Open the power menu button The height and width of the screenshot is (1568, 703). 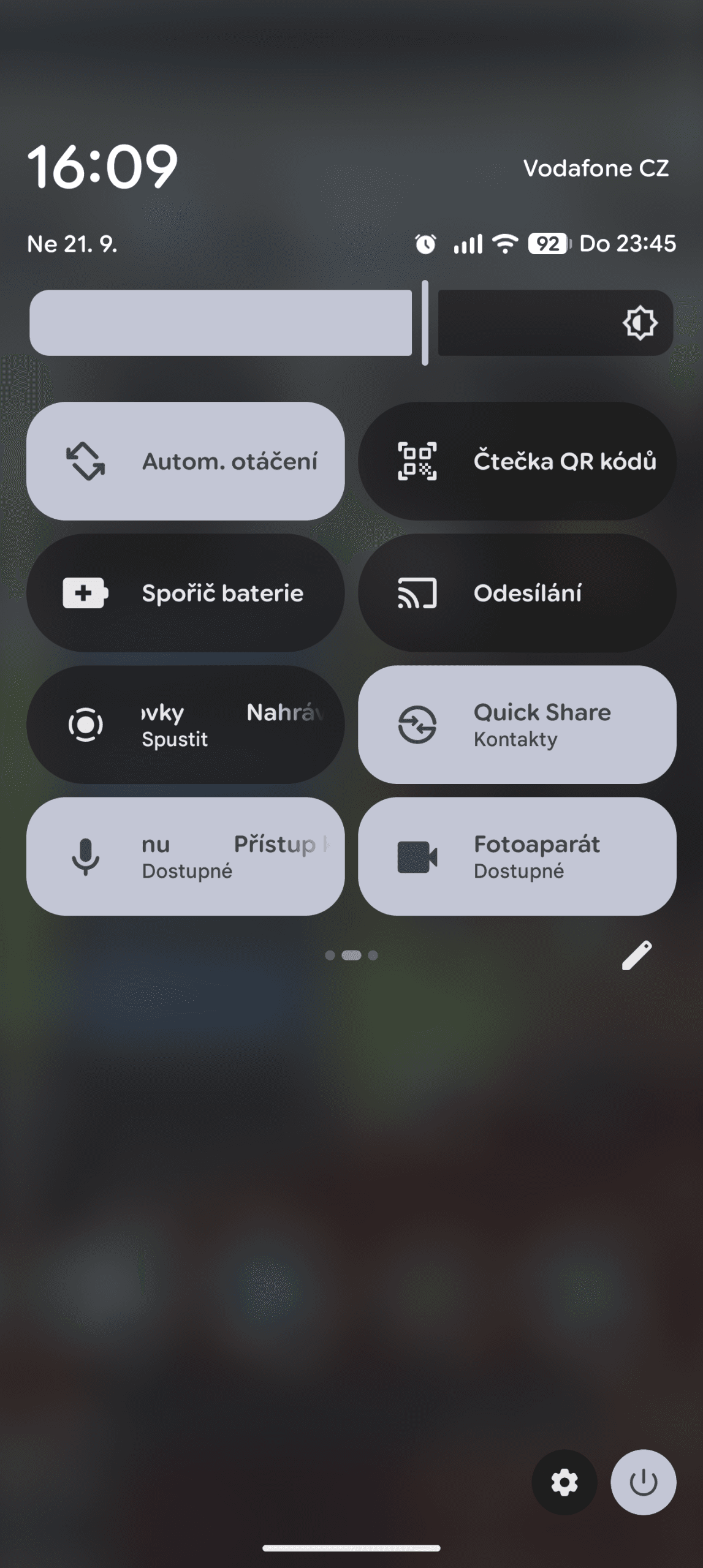643,1482
